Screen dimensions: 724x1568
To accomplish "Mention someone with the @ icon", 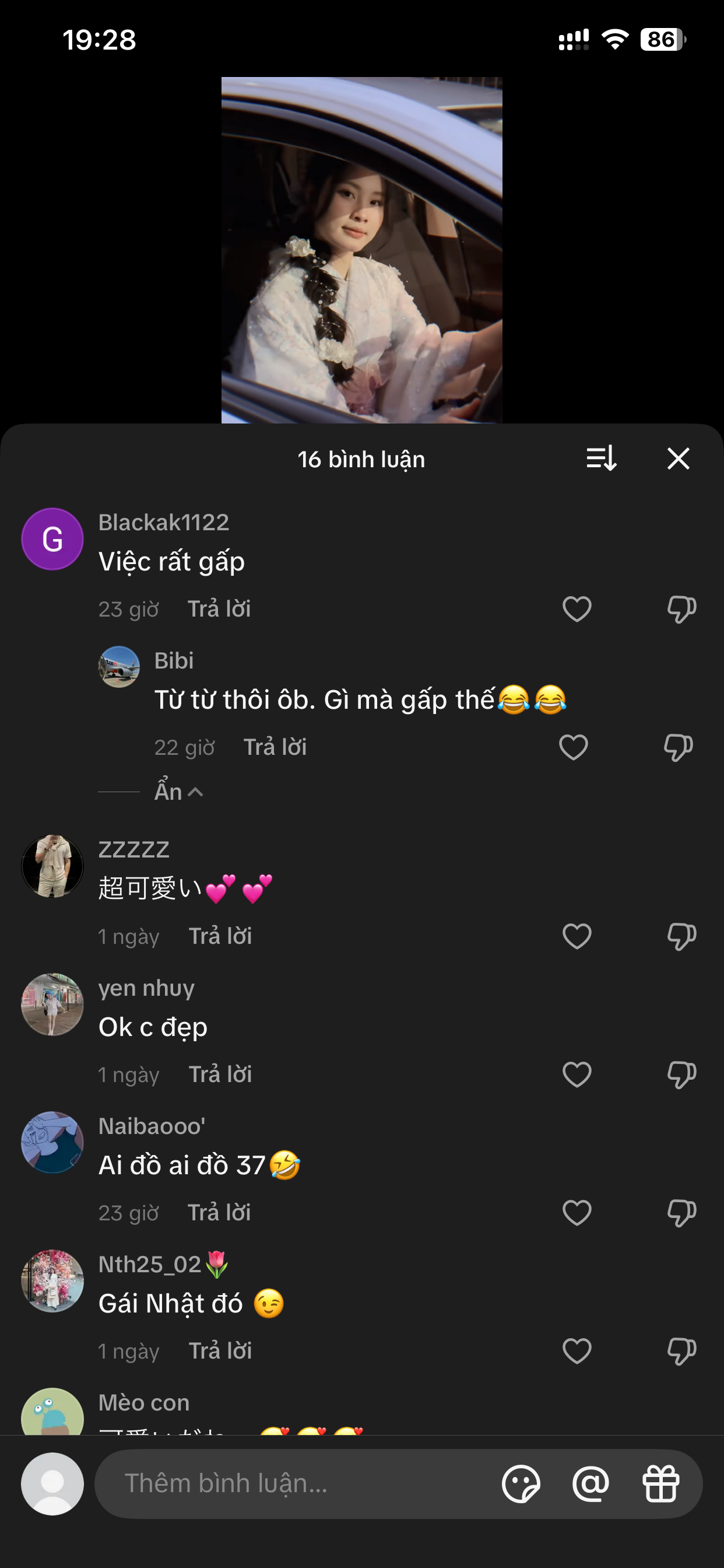I will point(590,1484).
